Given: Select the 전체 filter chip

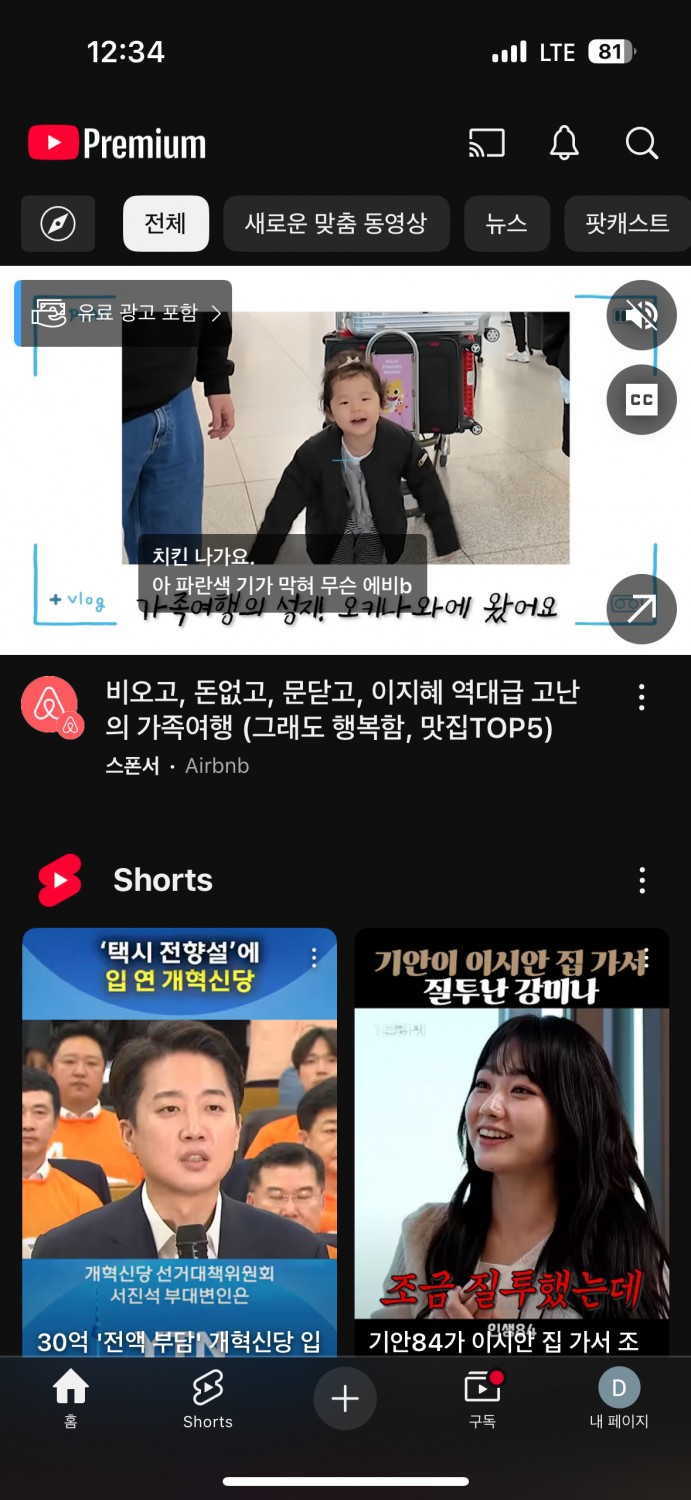Looking at the screenshot, I should (x=166, y=223).
